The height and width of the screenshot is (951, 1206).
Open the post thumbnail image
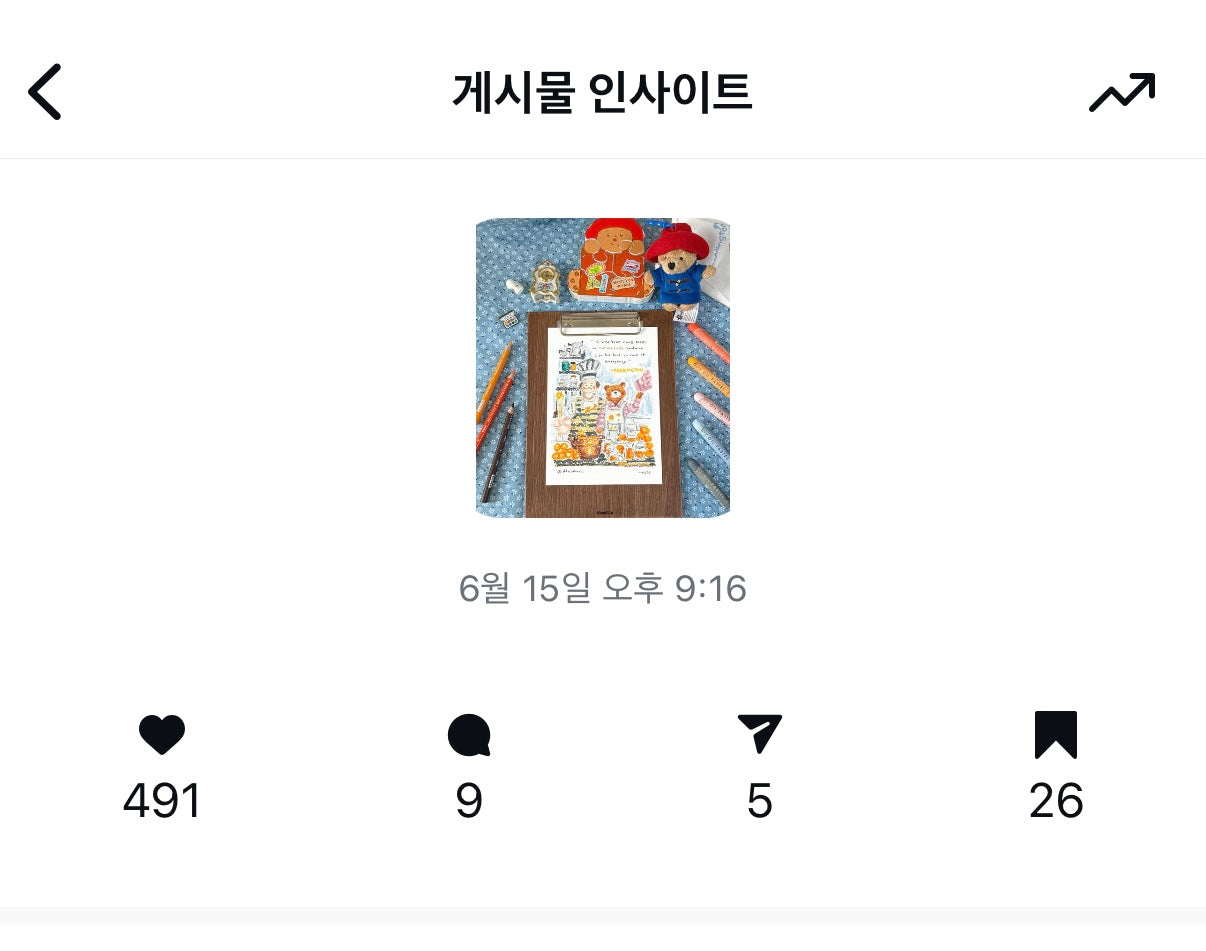(x=602, y=368)
